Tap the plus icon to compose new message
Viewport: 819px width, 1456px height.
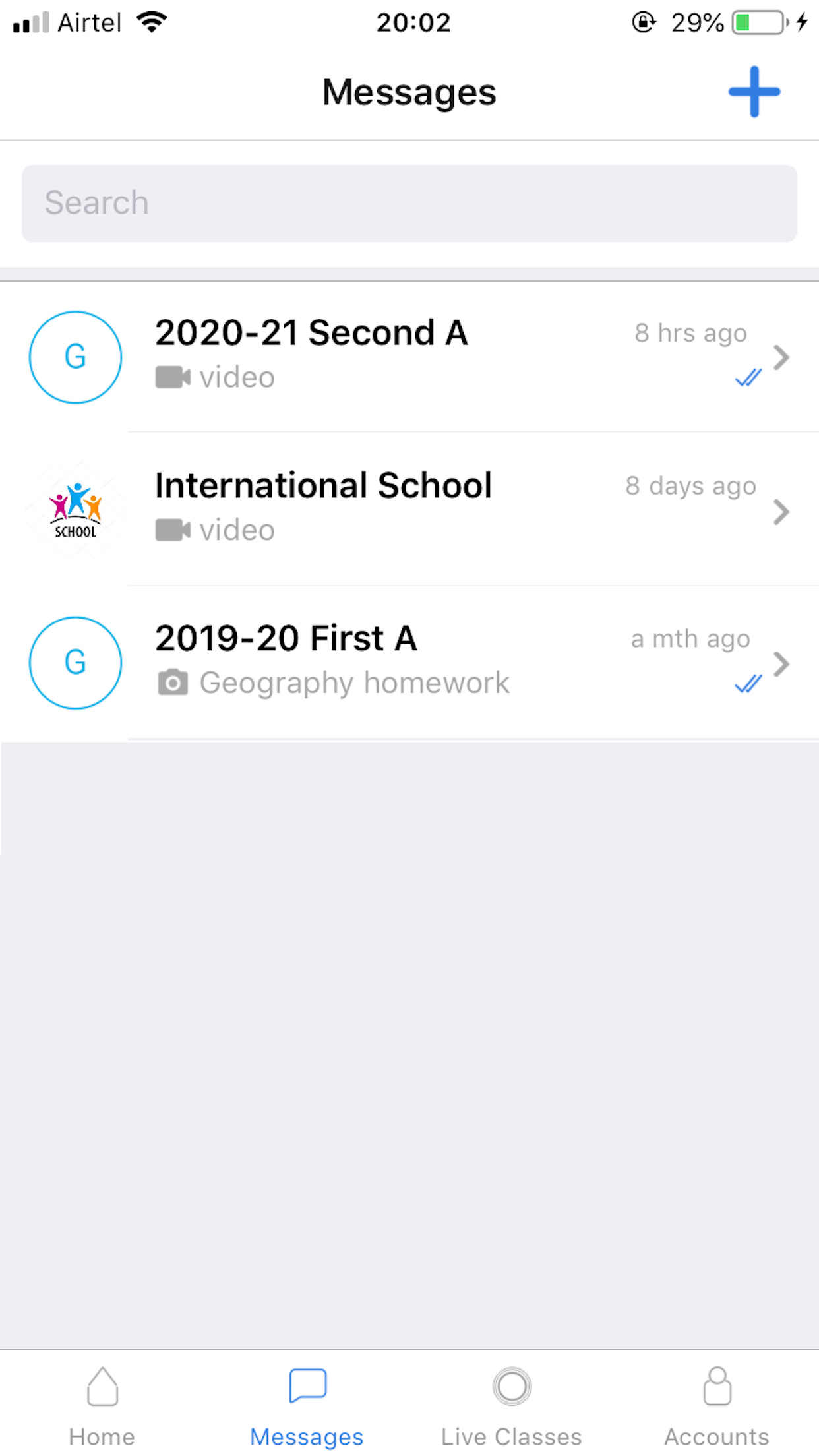tap(754, 92)
